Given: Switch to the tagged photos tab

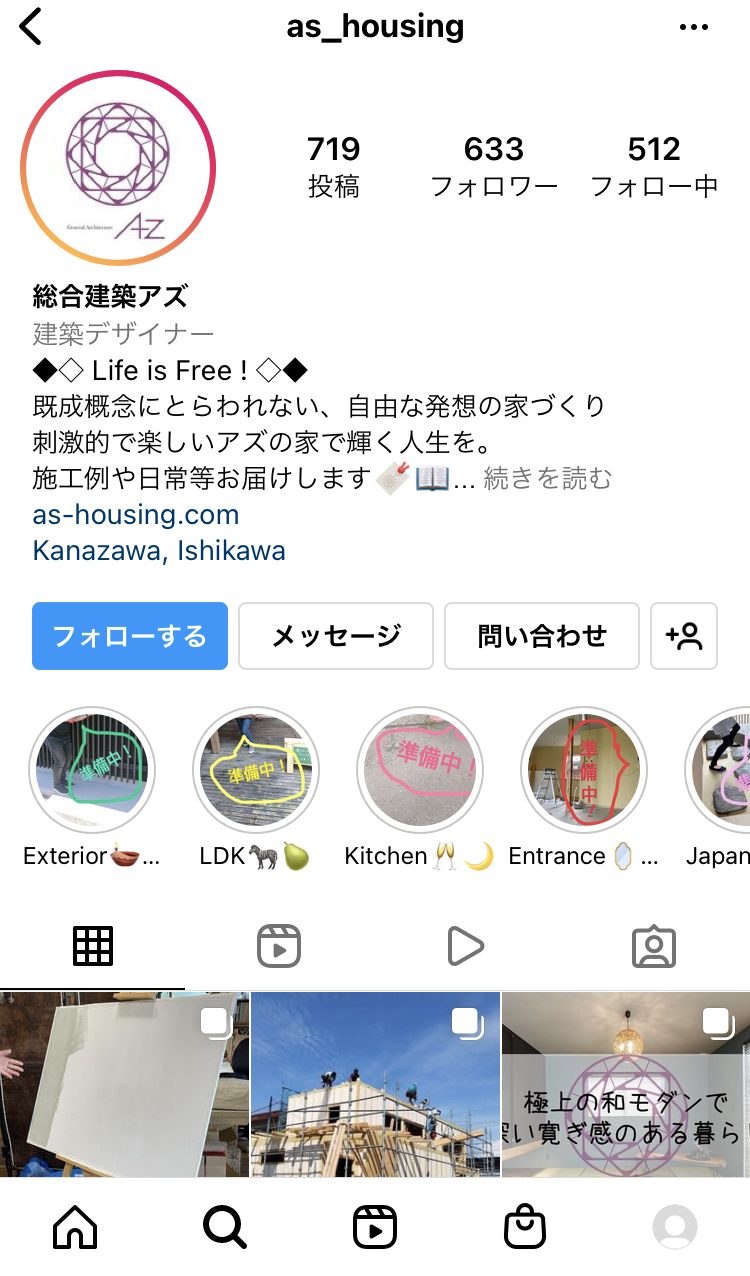Looking at the screenshot, I should (654, 945).
